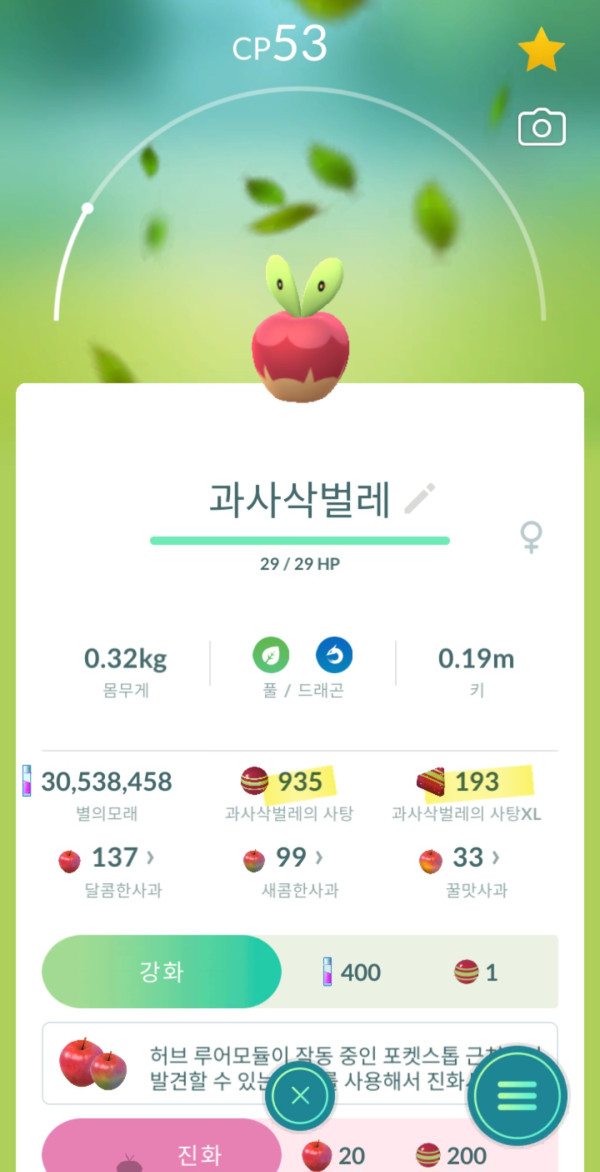Tap the 강화 power up button
This screenshot has width=600, height=1172.
tap(161, 971)
